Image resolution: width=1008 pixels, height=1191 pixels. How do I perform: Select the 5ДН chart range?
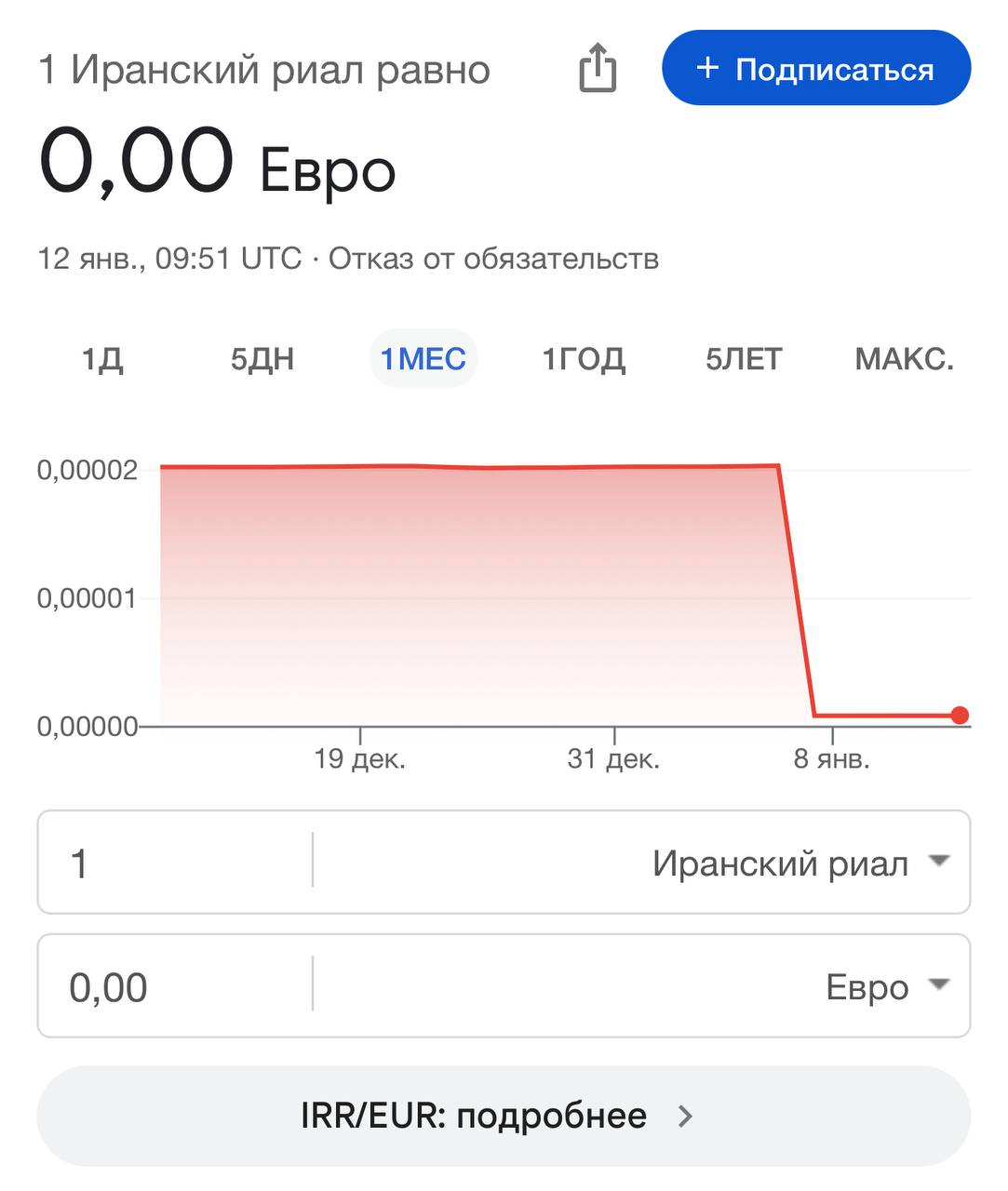[262, 359]
